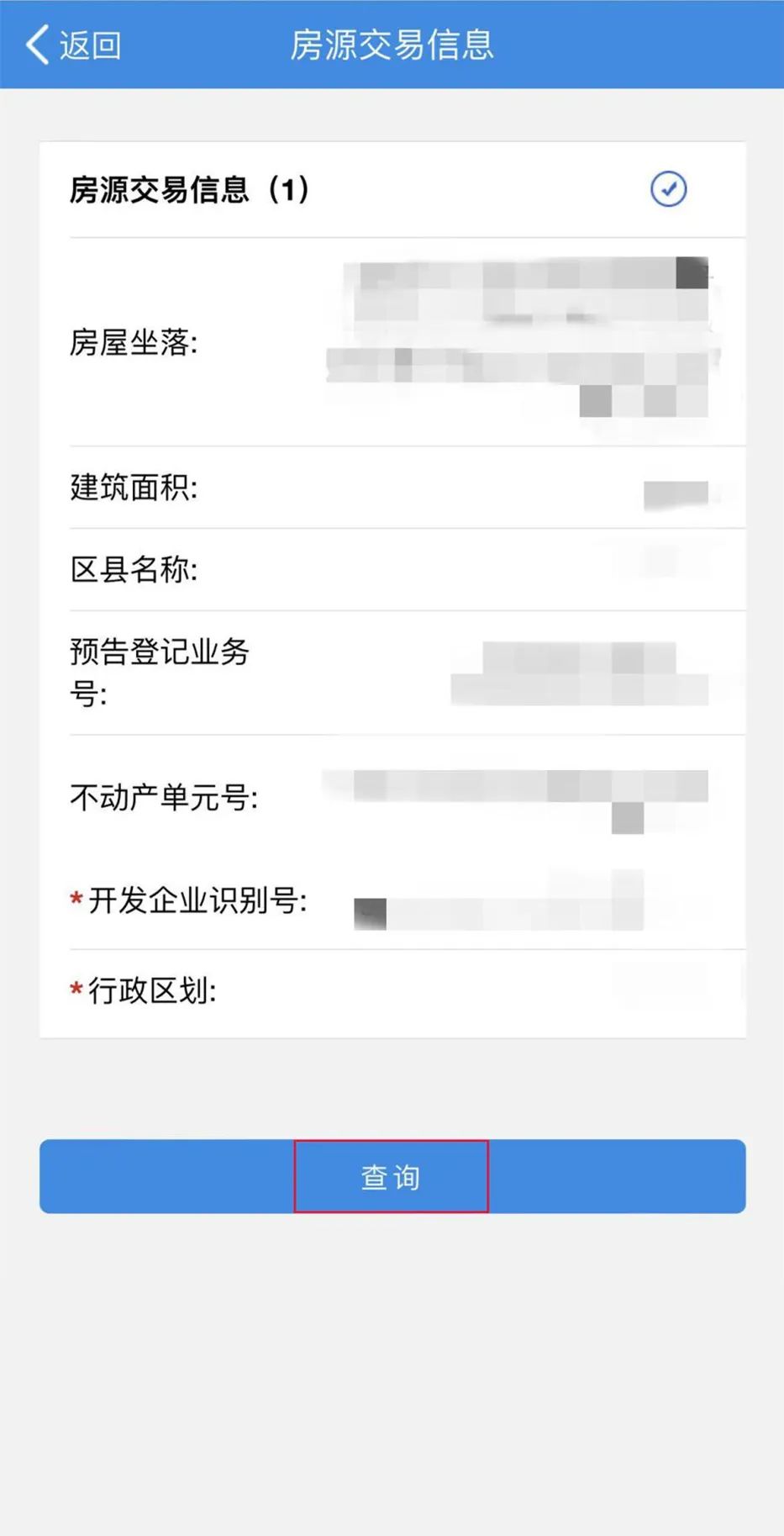Go back using the 返回 button
Screen dimensions: 784x1536
point(73,45)
